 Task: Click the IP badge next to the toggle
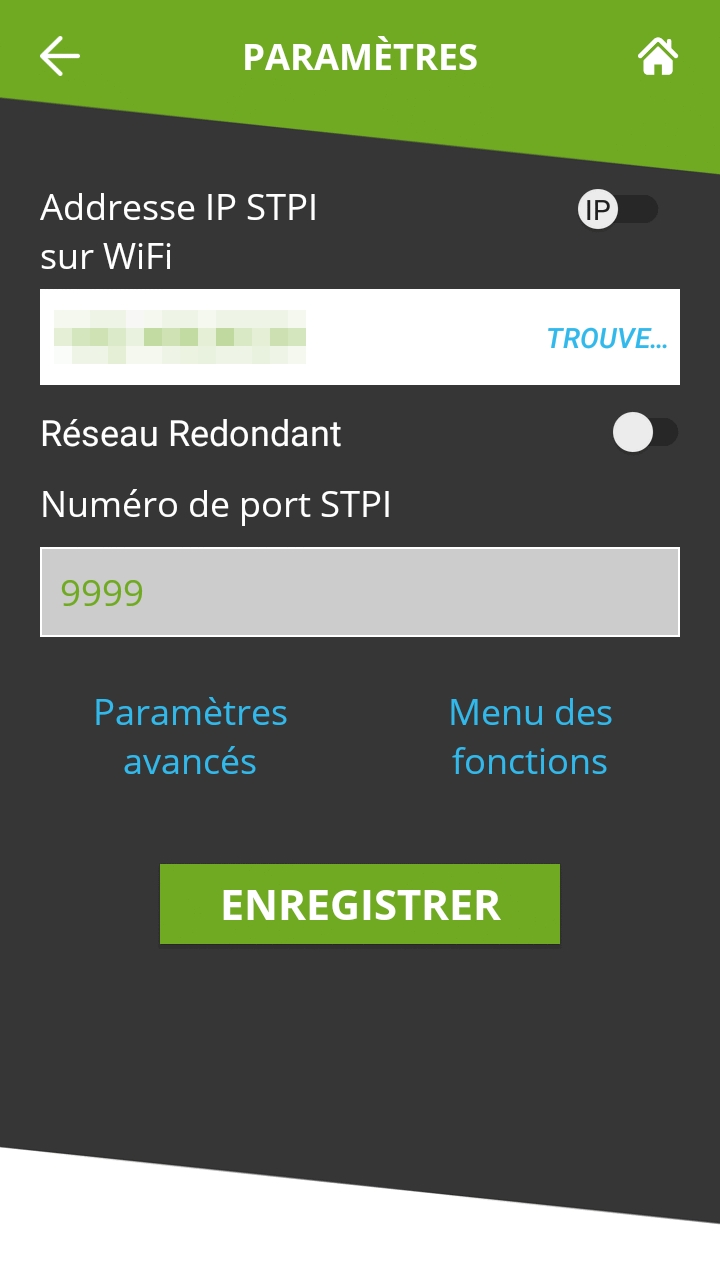point(597,209)
